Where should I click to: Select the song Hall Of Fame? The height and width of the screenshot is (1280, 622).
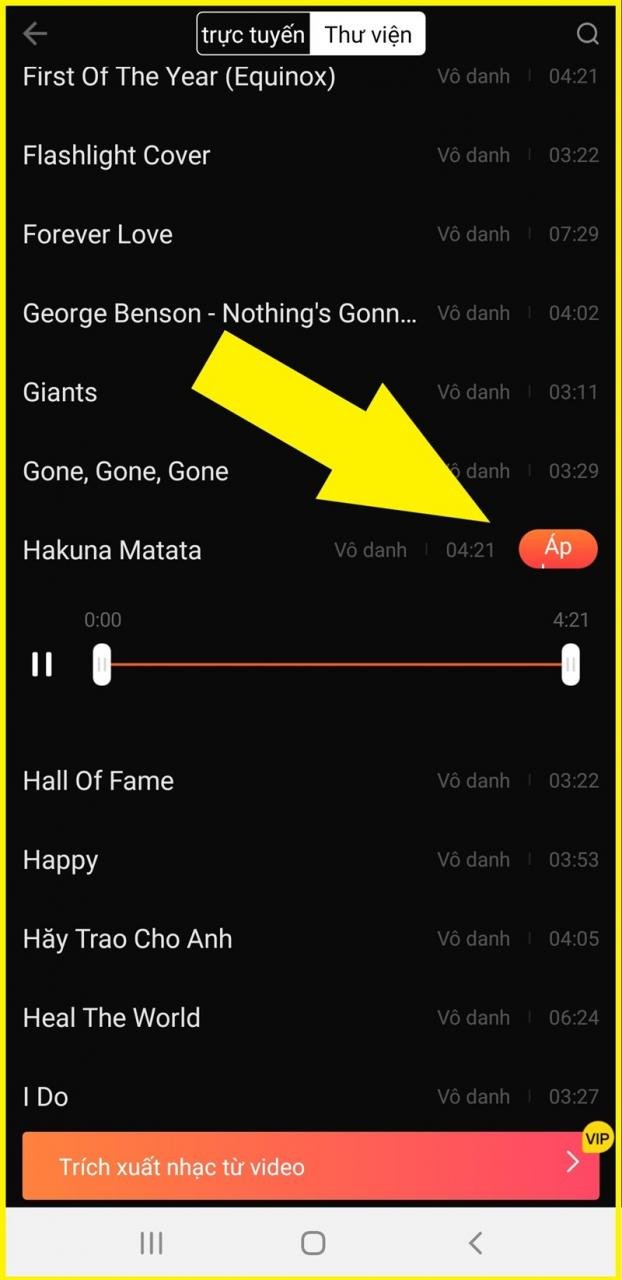(x=98, y=781)
